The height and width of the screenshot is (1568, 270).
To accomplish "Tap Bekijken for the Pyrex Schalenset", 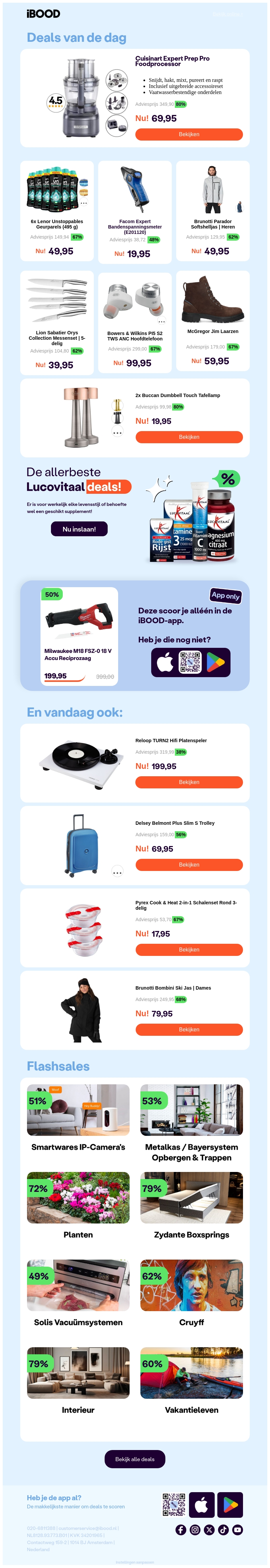I will pyautogui.click(x=188, y=949).
